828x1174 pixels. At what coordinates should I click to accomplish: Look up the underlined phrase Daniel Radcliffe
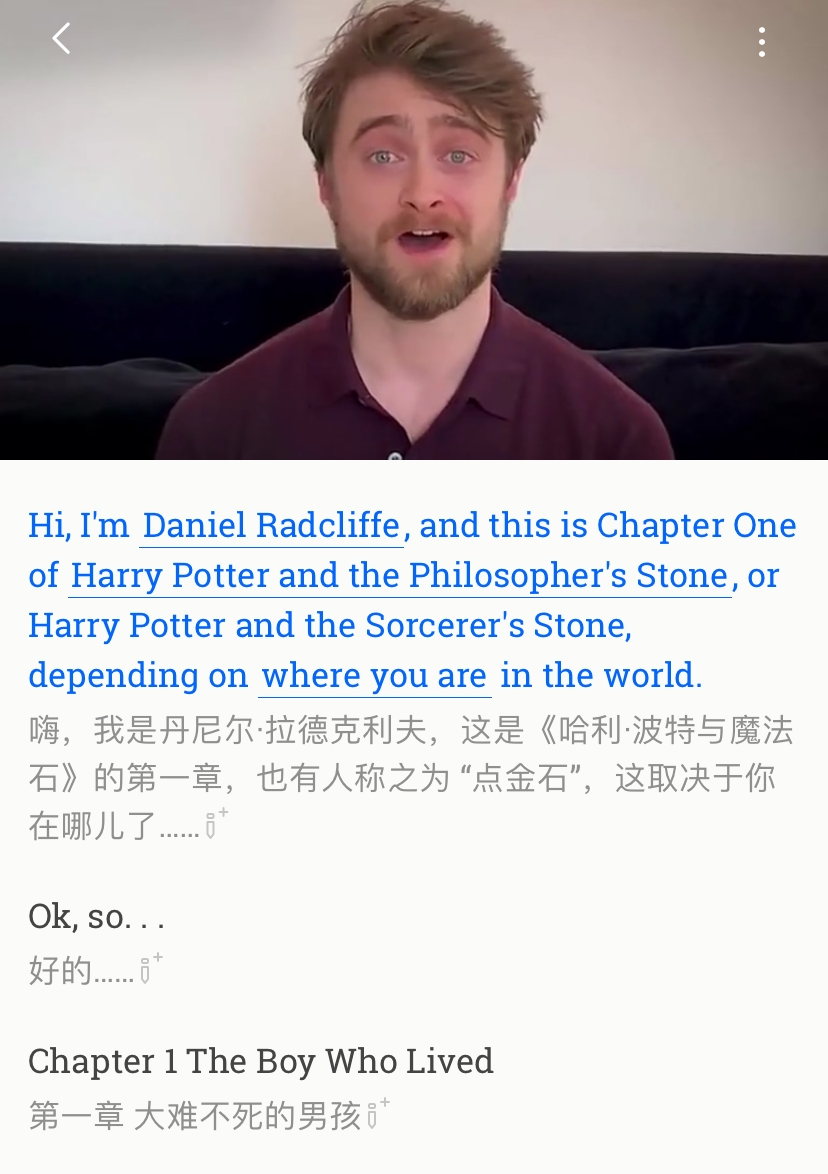pos(271,526)
